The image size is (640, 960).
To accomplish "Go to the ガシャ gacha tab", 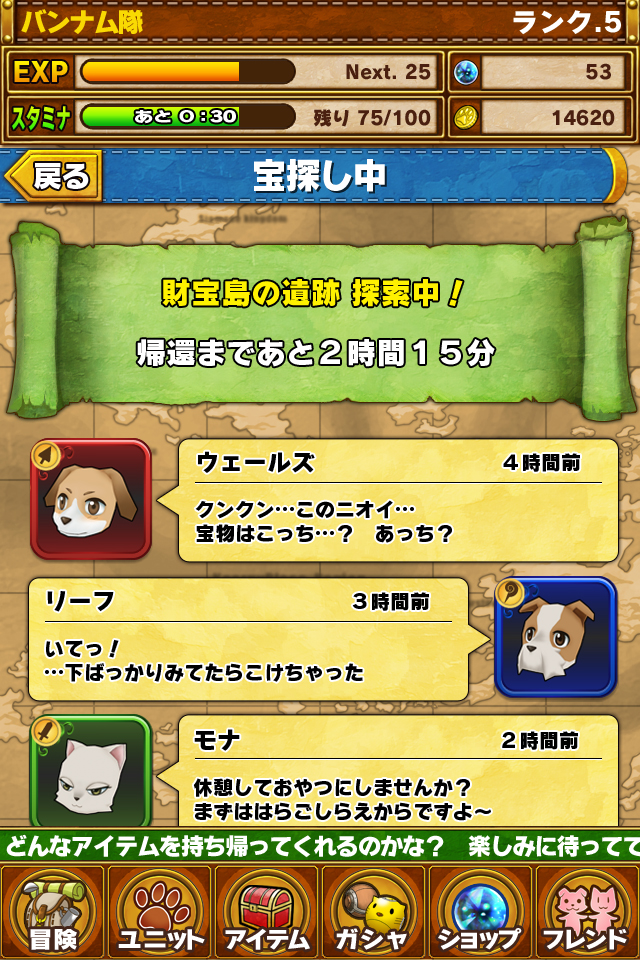I will tap(373, 912).
